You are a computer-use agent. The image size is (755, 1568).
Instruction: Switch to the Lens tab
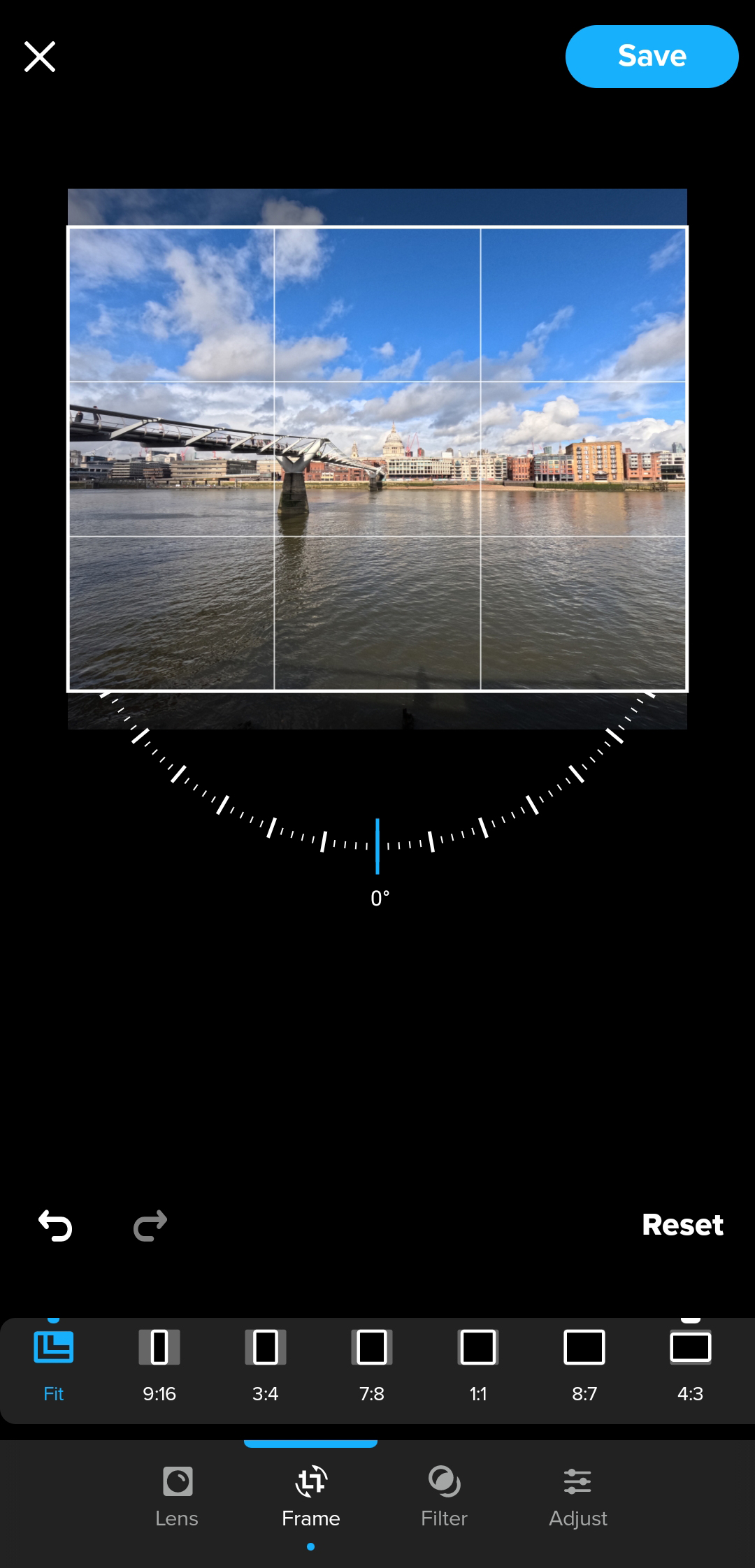pyautogui.click(x=177, y=1497)
